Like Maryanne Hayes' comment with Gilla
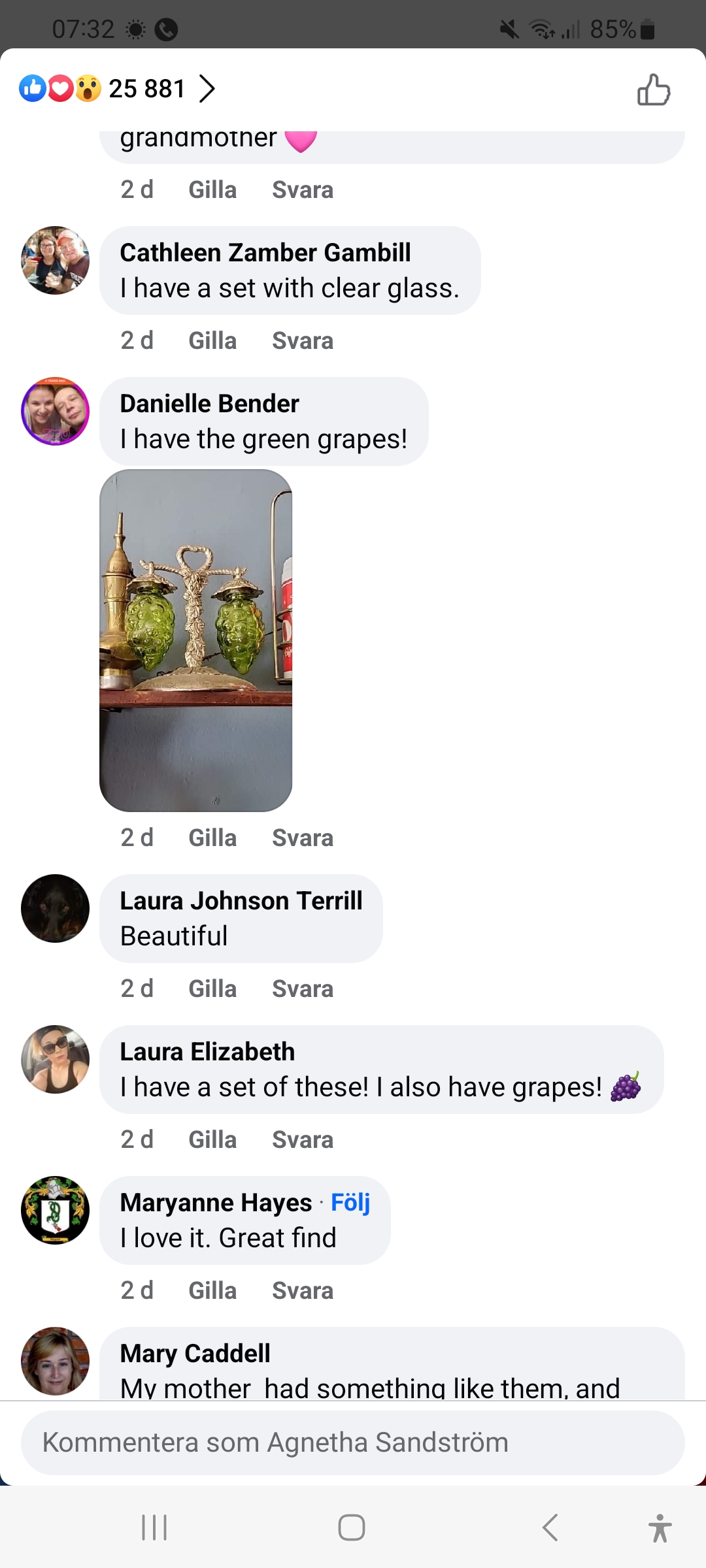The width and height of the screenshot is (706, 1568). click(212, 1291)
